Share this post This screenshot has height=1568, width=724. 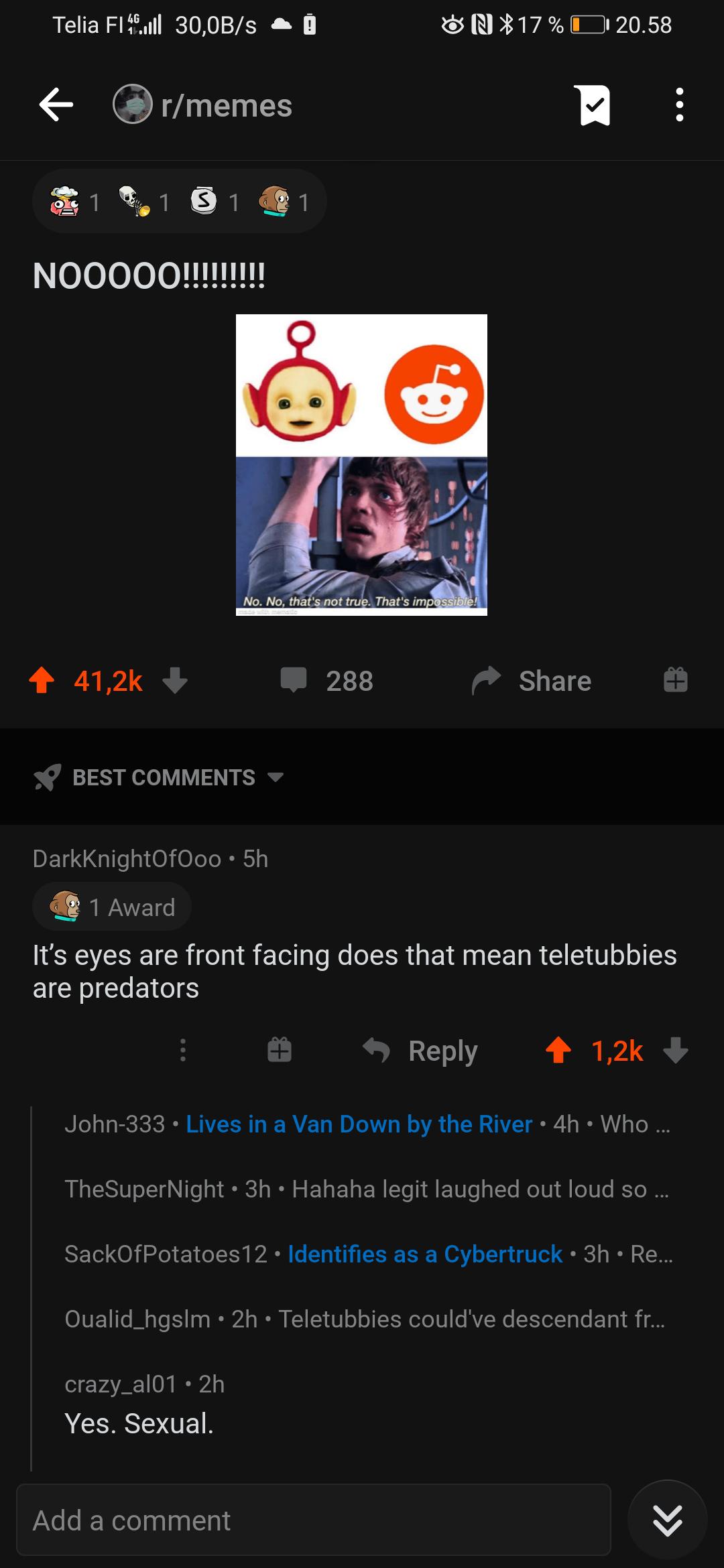(x=532, y=680)
